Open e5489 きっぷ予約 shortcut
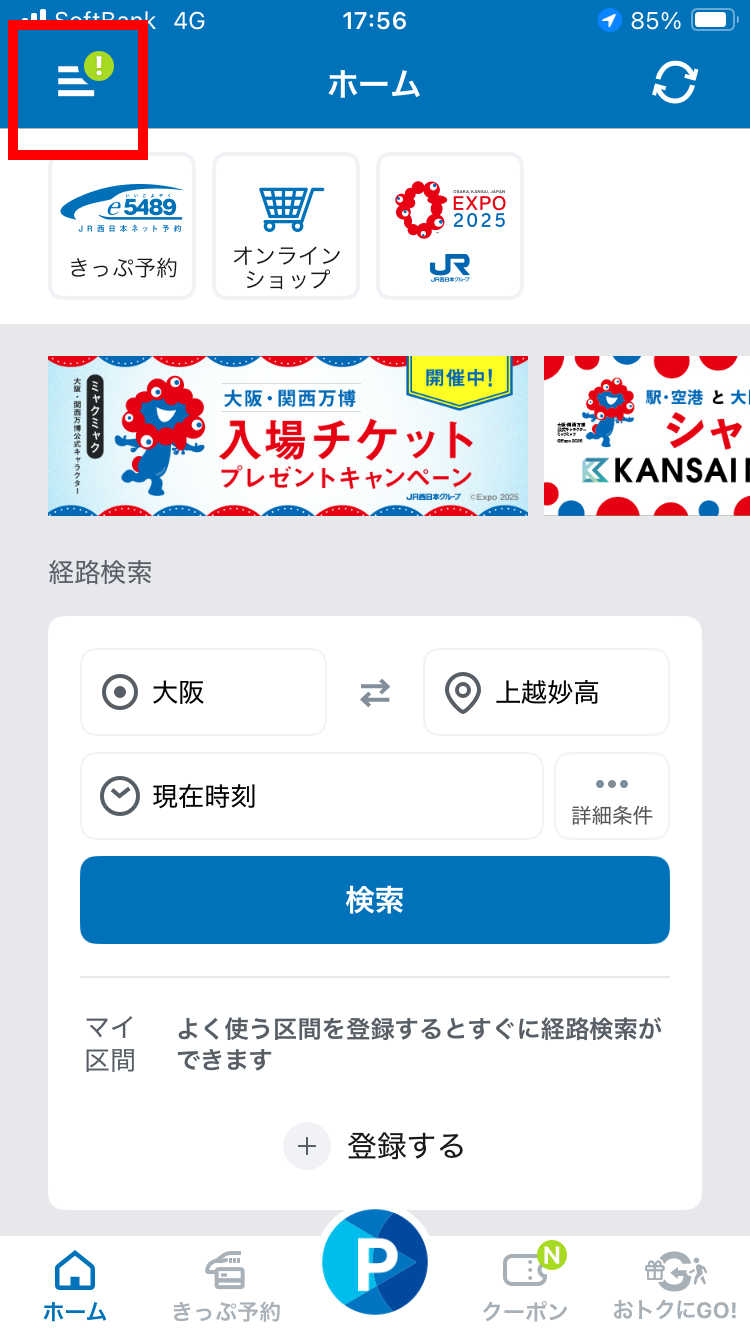The image size is (750, 1334). (x=122, y=226)
